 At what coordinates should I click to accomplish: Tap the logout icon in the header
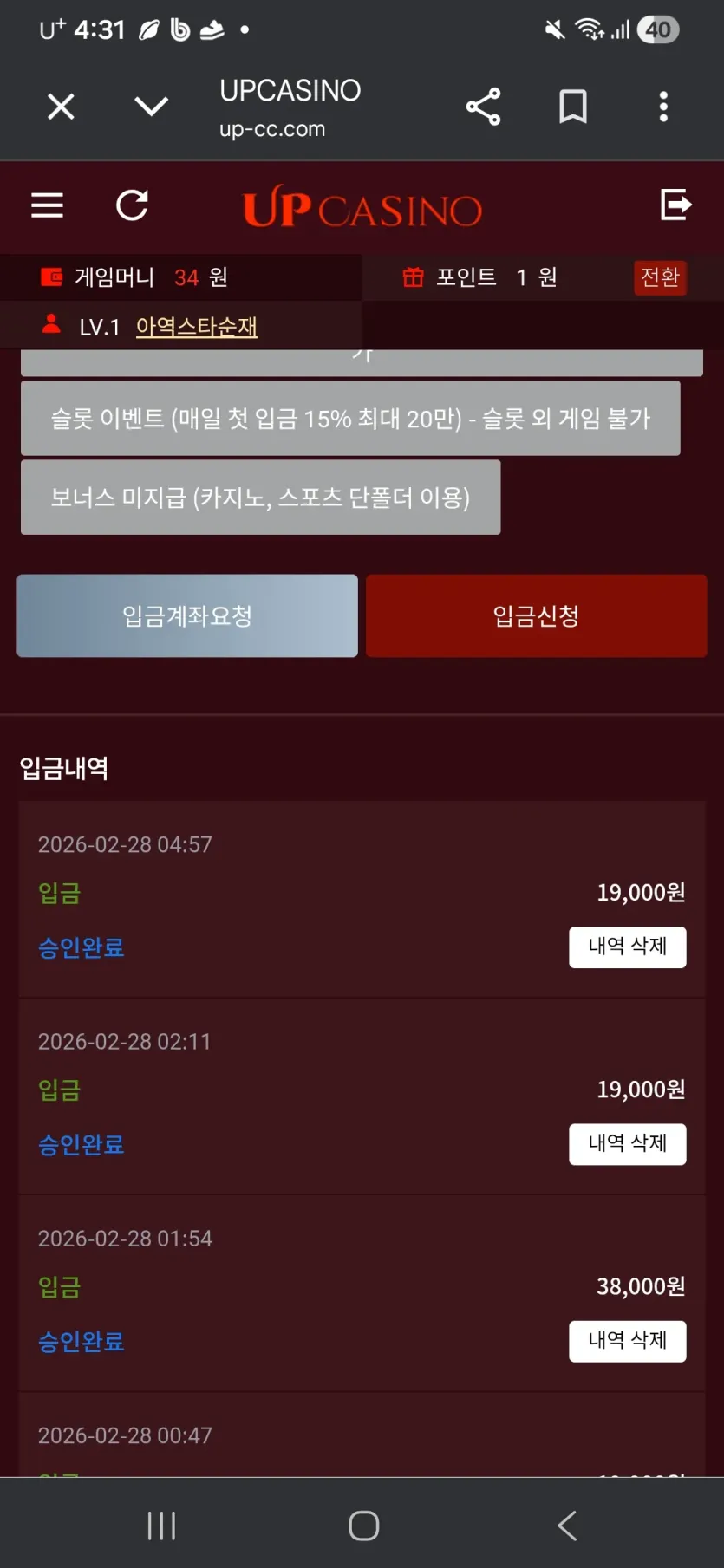coord(675,205)
